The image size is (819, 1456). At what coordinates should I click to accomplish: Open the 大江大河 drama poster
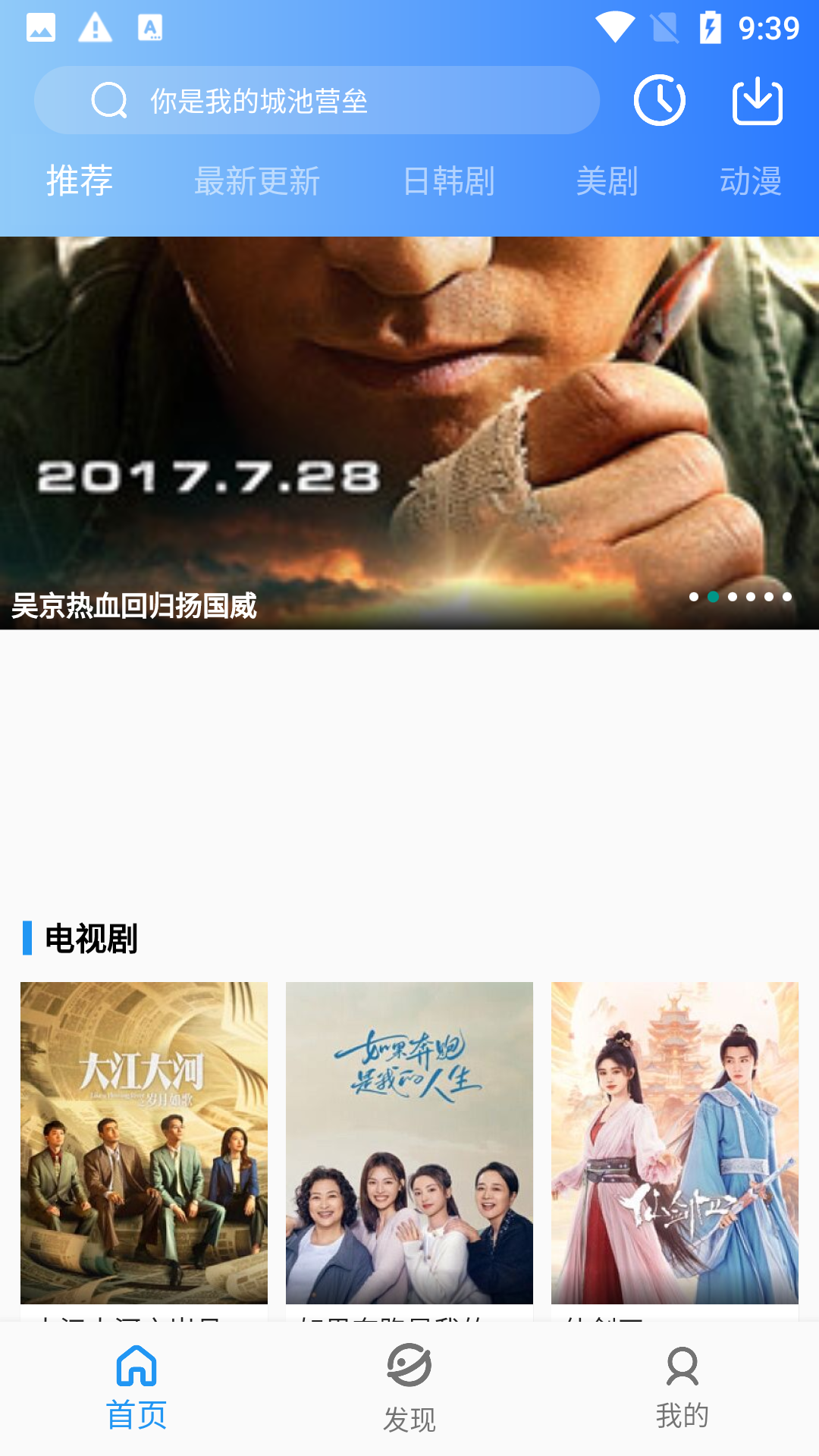click(x=144, y=1143)
